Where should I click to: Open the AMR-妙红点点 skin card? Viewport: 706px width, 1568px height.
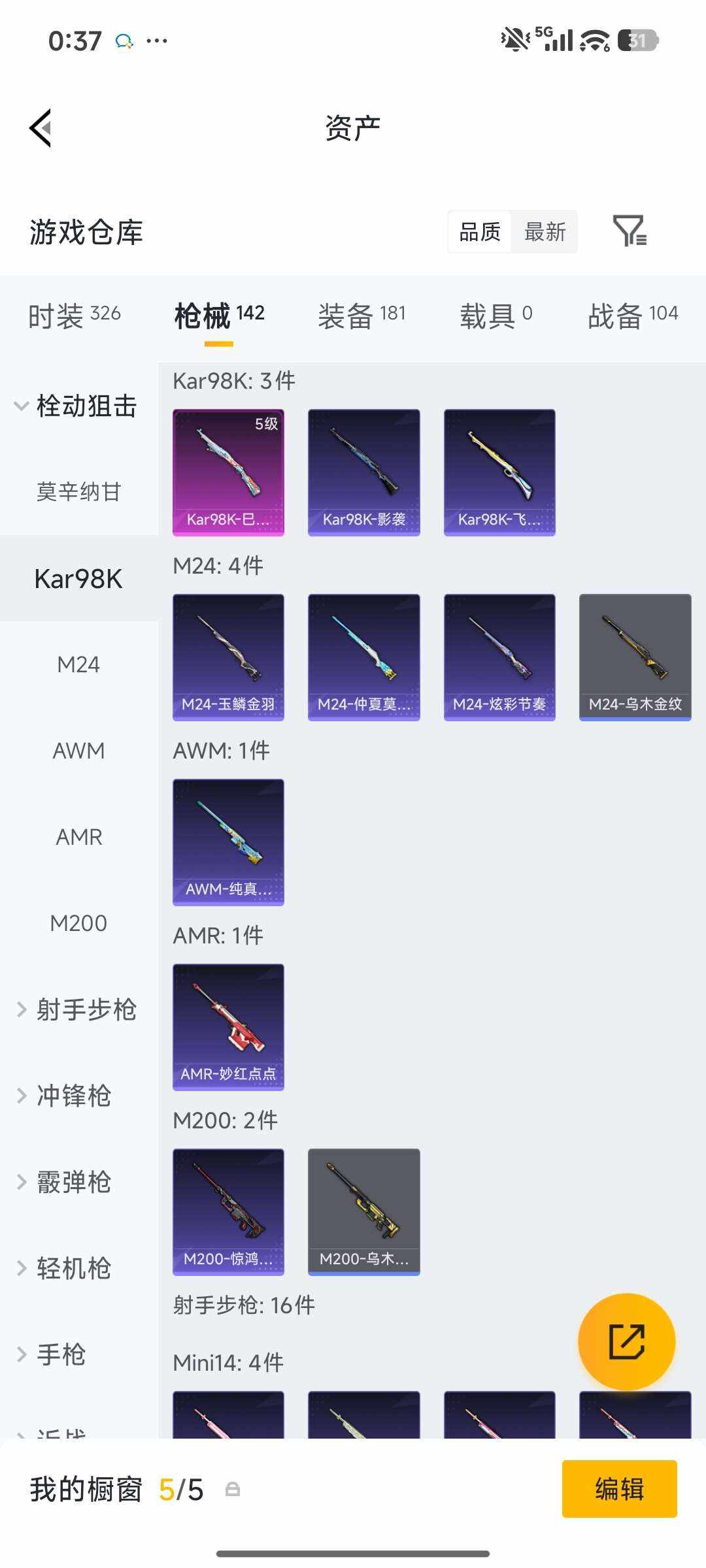tap(227, 1027)
